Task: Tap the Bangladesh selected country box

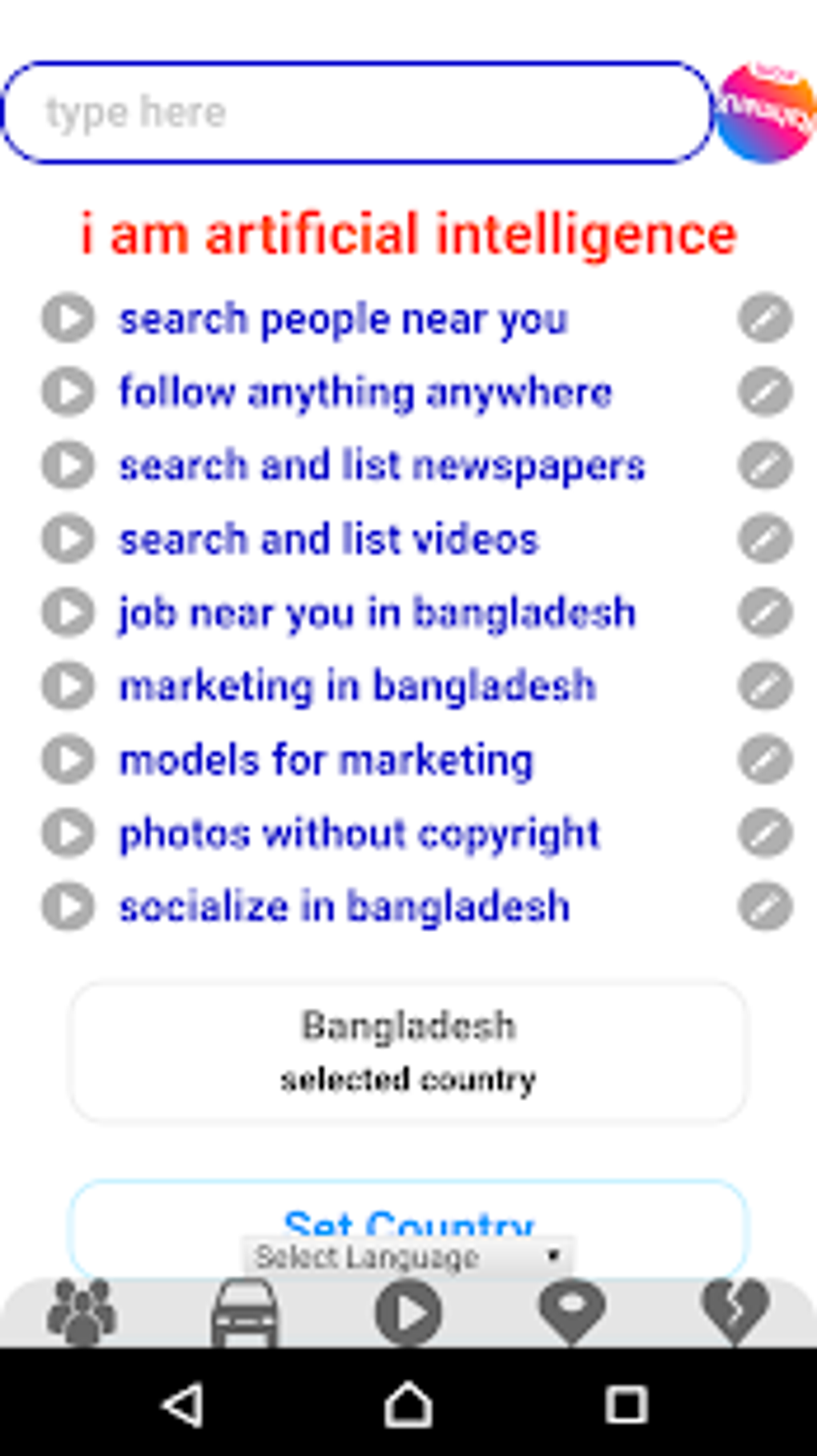Action: (x=408, y=1051)
